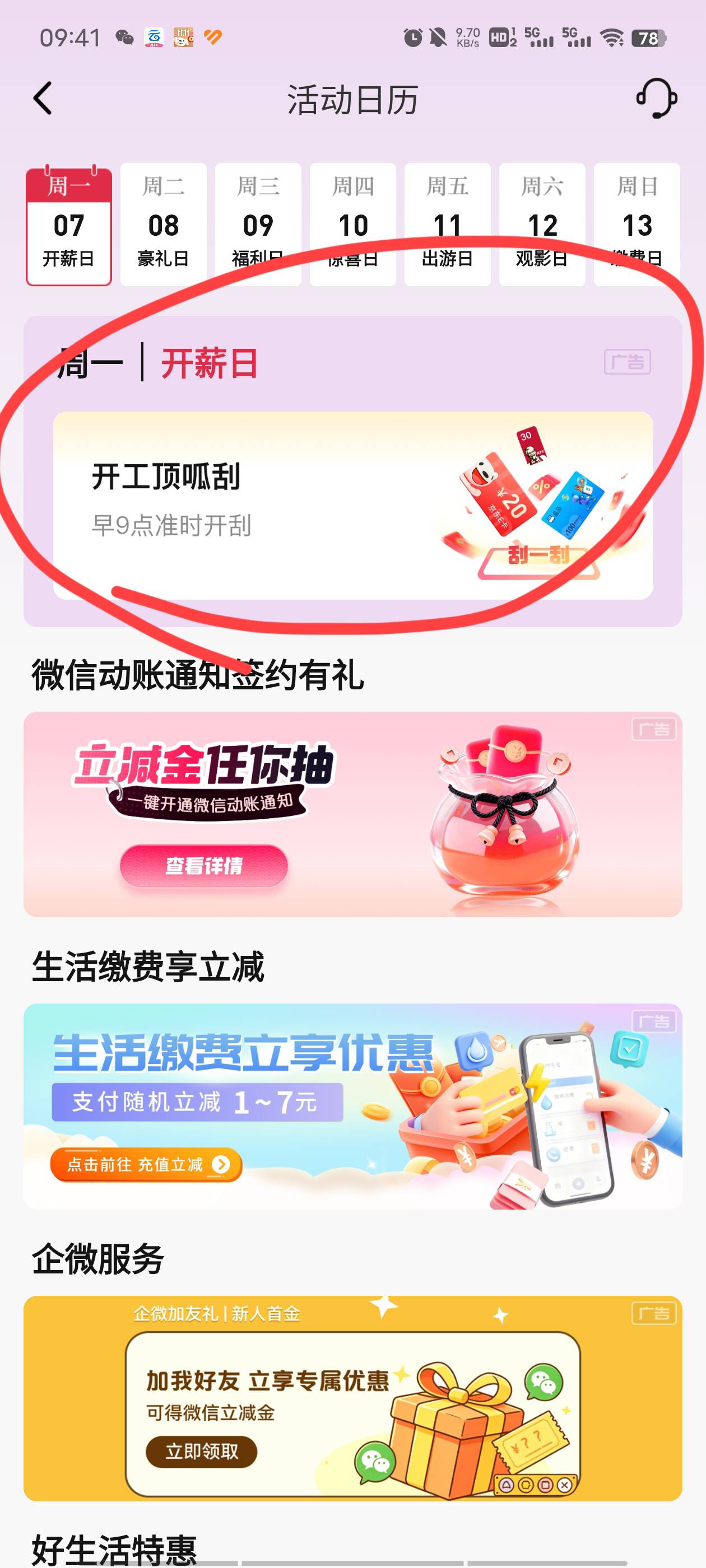Open customer service headset icon
The height and width of the screenshot is (1568, 706).
(656, 99)
